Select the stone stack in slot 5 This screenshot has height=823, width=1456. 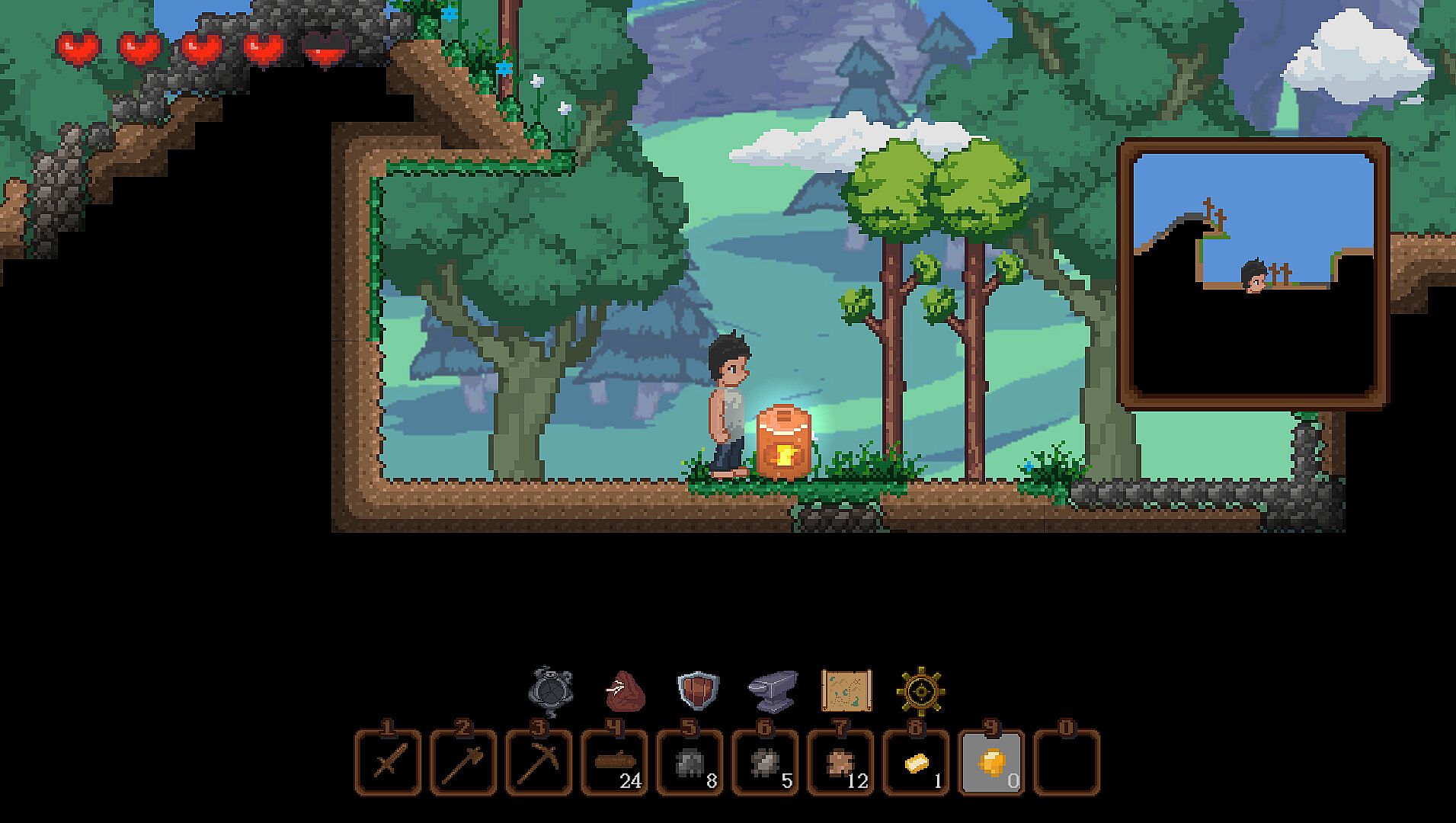(689, 762)
